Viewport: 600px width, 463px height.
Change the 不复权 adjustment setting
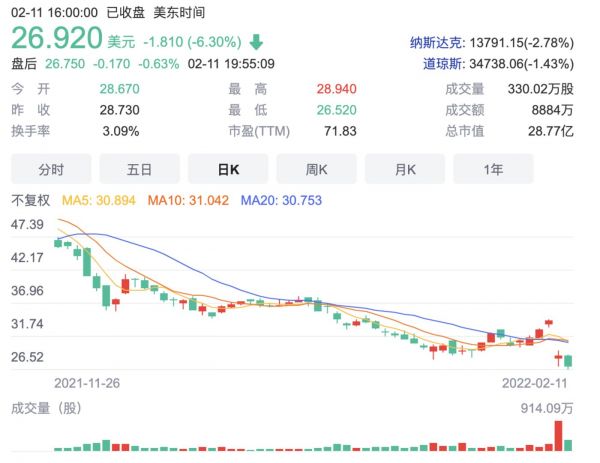30,200
